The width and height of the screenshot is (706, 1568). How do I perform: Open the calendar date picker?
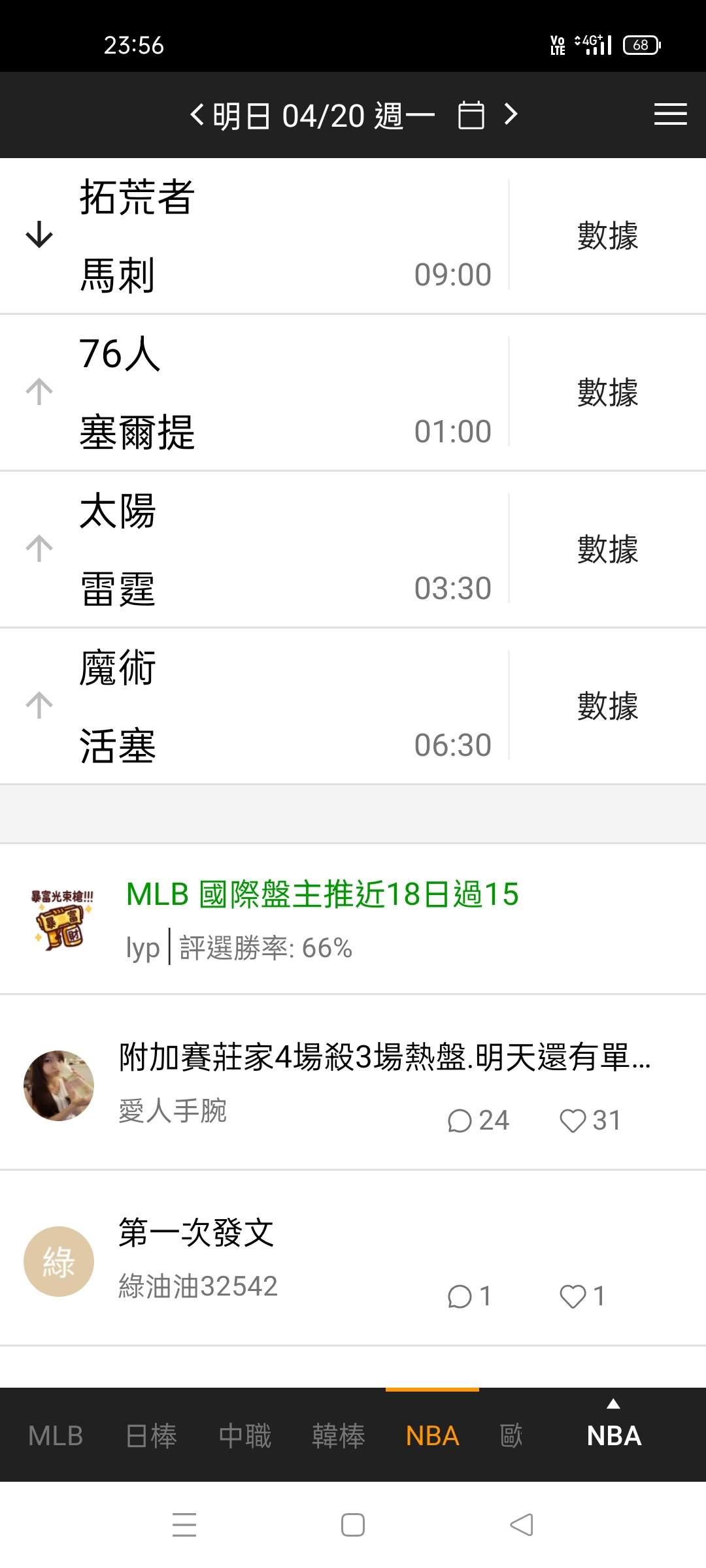471,116
